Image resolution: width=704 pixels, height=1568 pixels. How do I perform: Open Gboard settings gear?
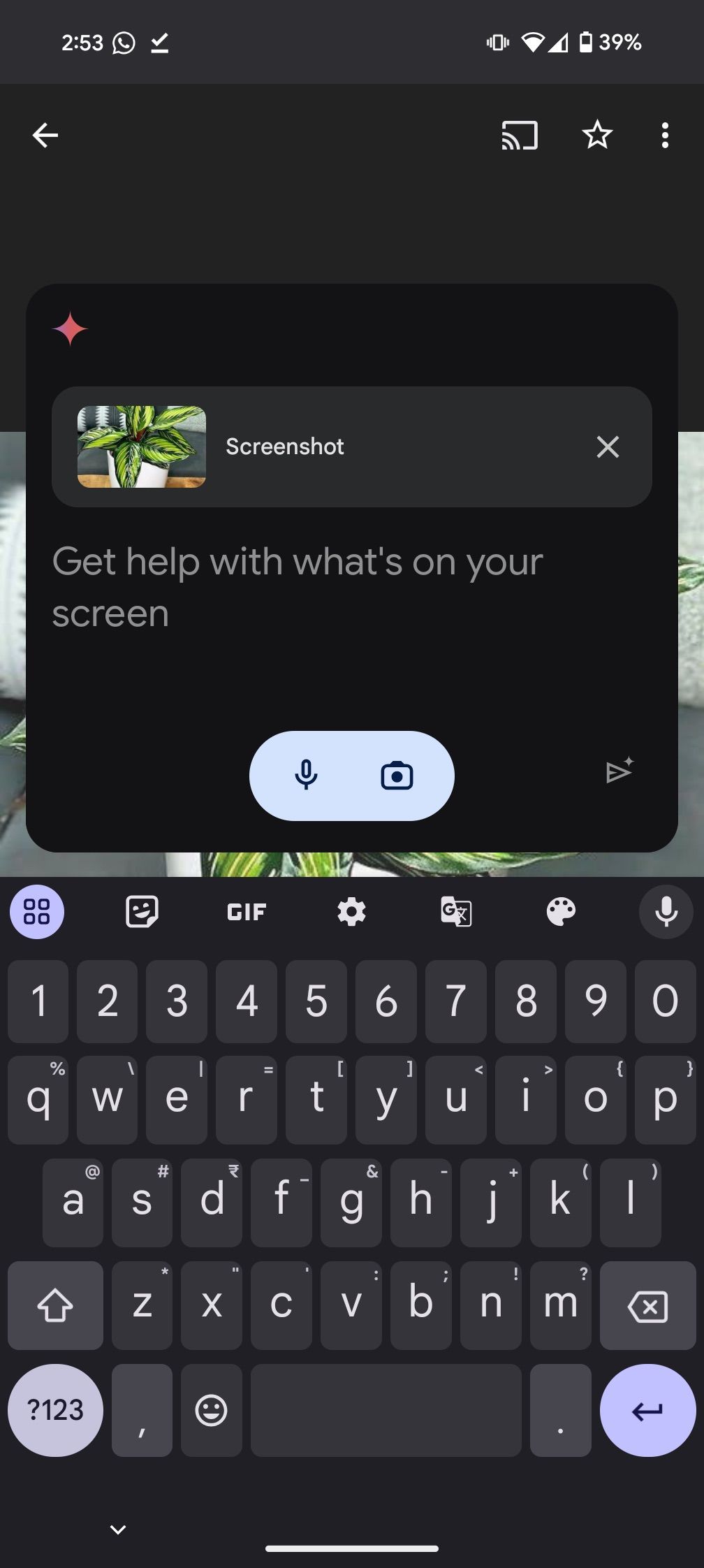[x=351, y=911]
